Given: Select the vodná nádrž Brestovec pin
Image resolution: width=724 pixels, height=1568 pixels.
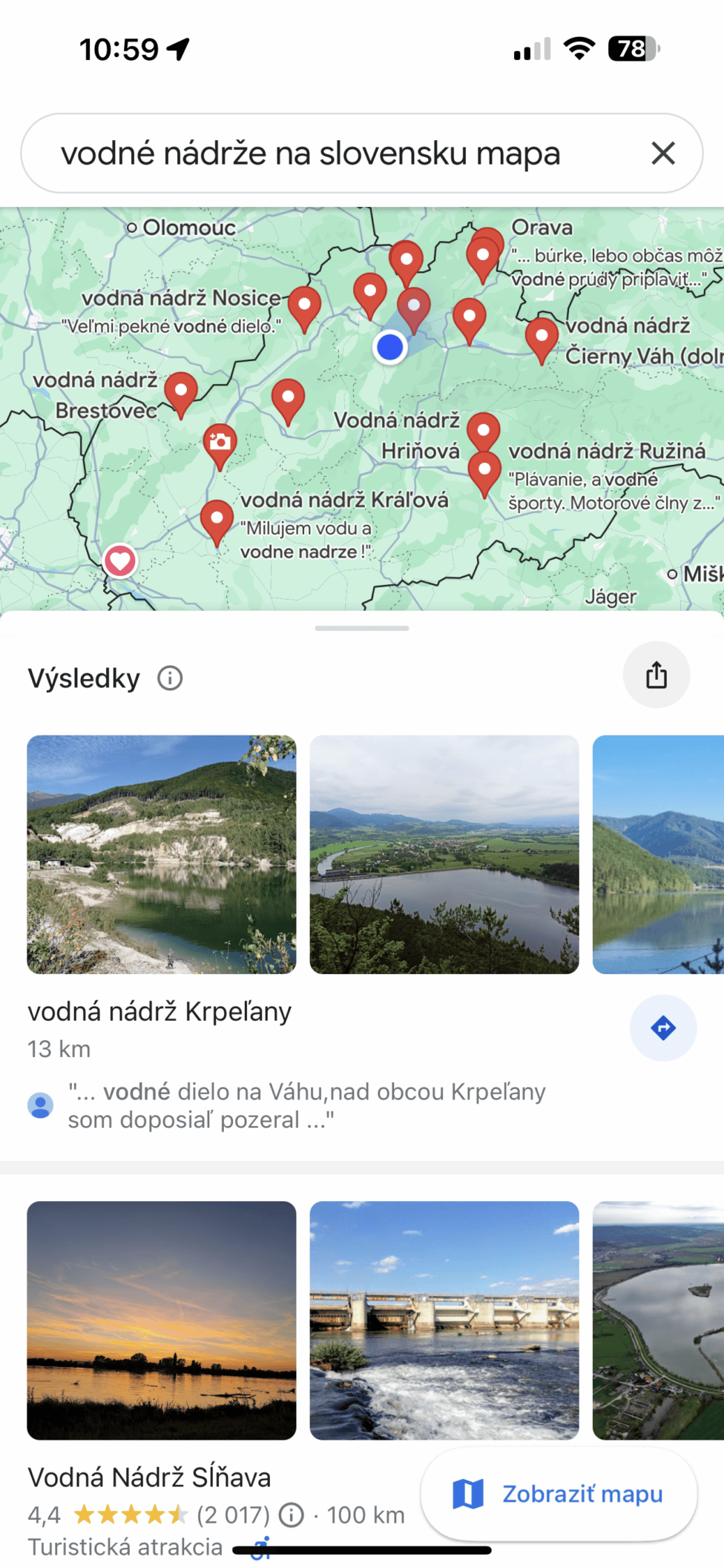Looking at the screenshot, I should coord(181,392).
